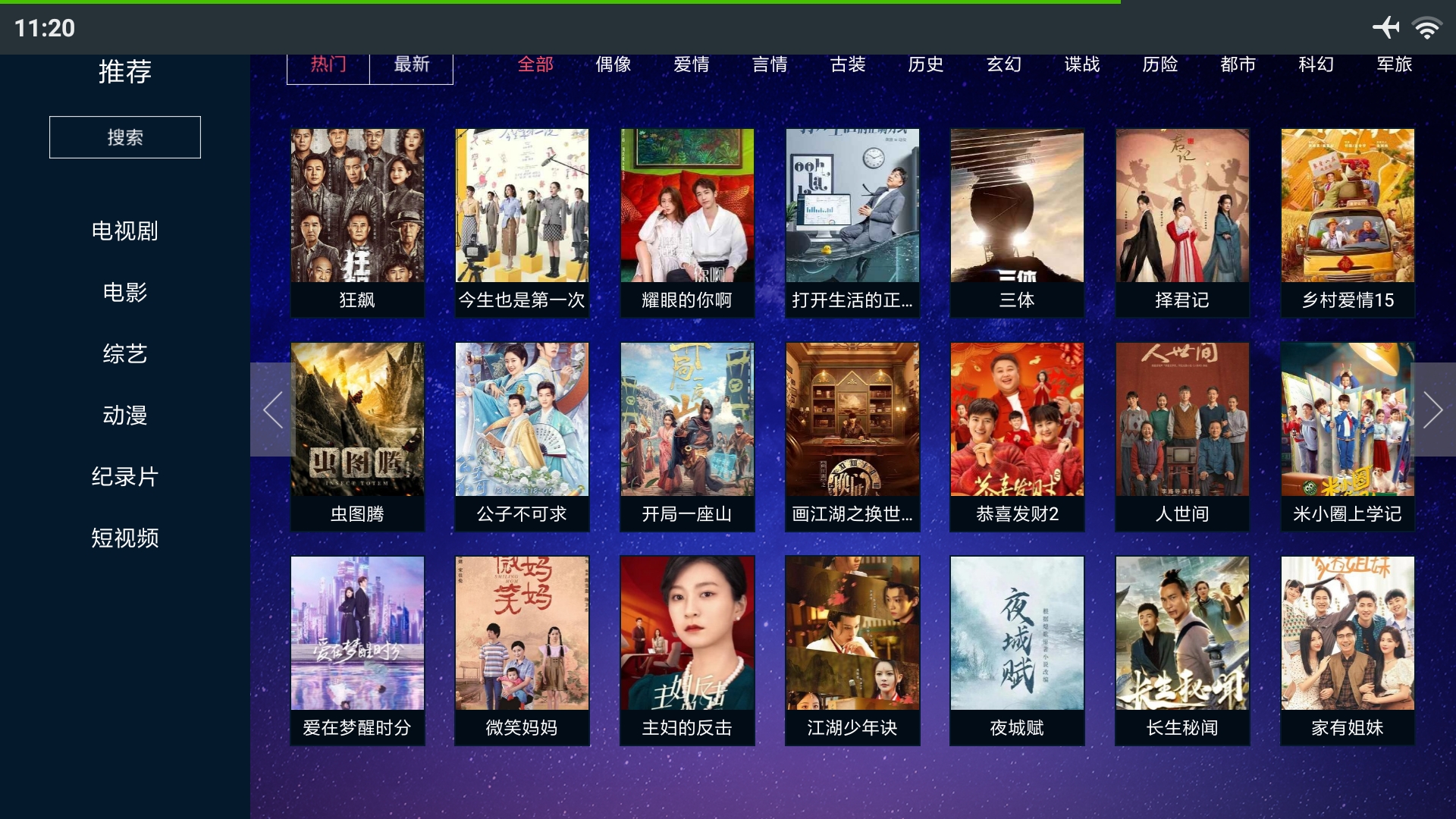Open the 电影 section

[125, 292]
